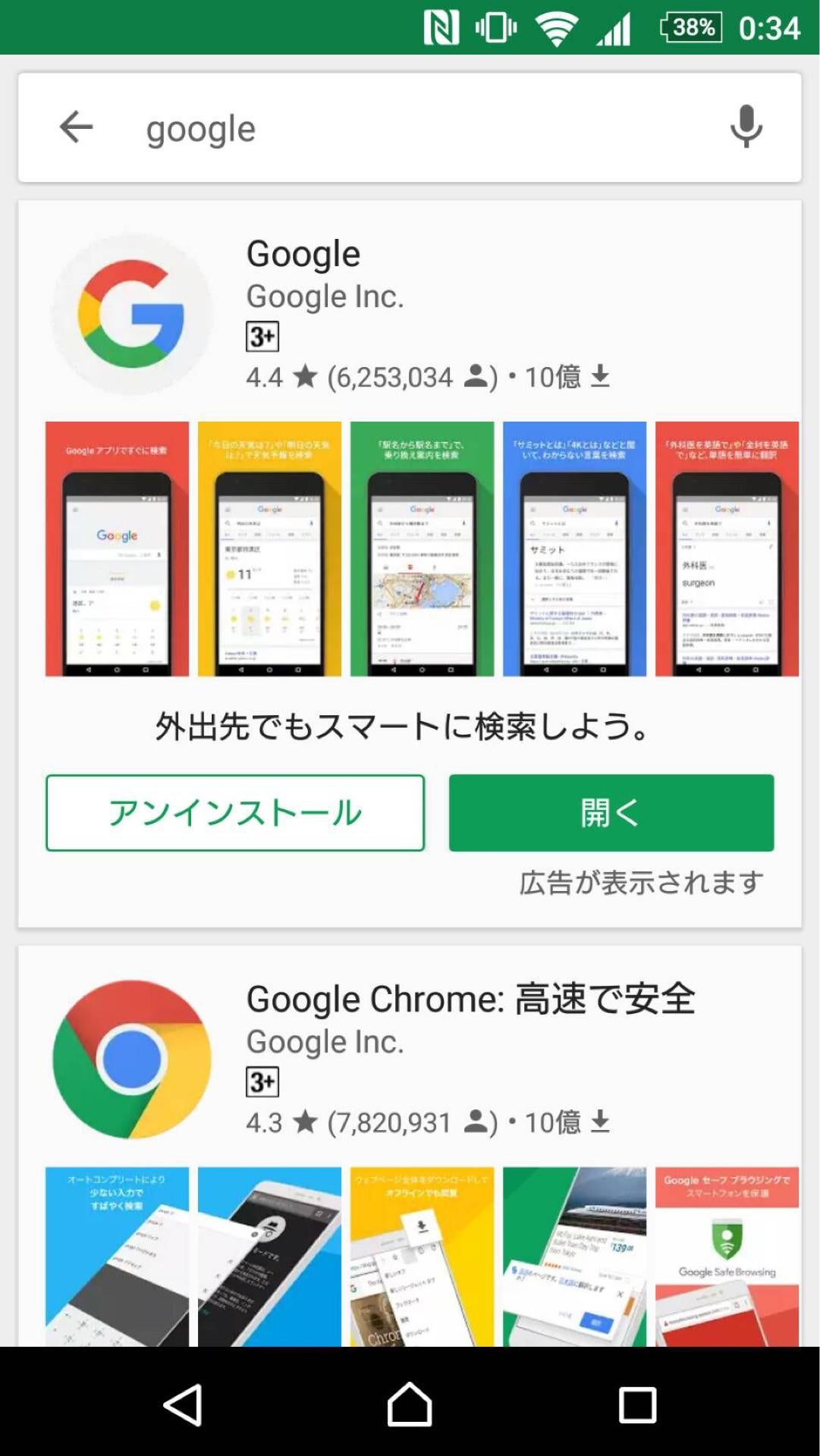Image resolution: width=820 pixels, height=1456 pixels.
Task: Open the Google app via 開く button
Action: click(610, 813)
